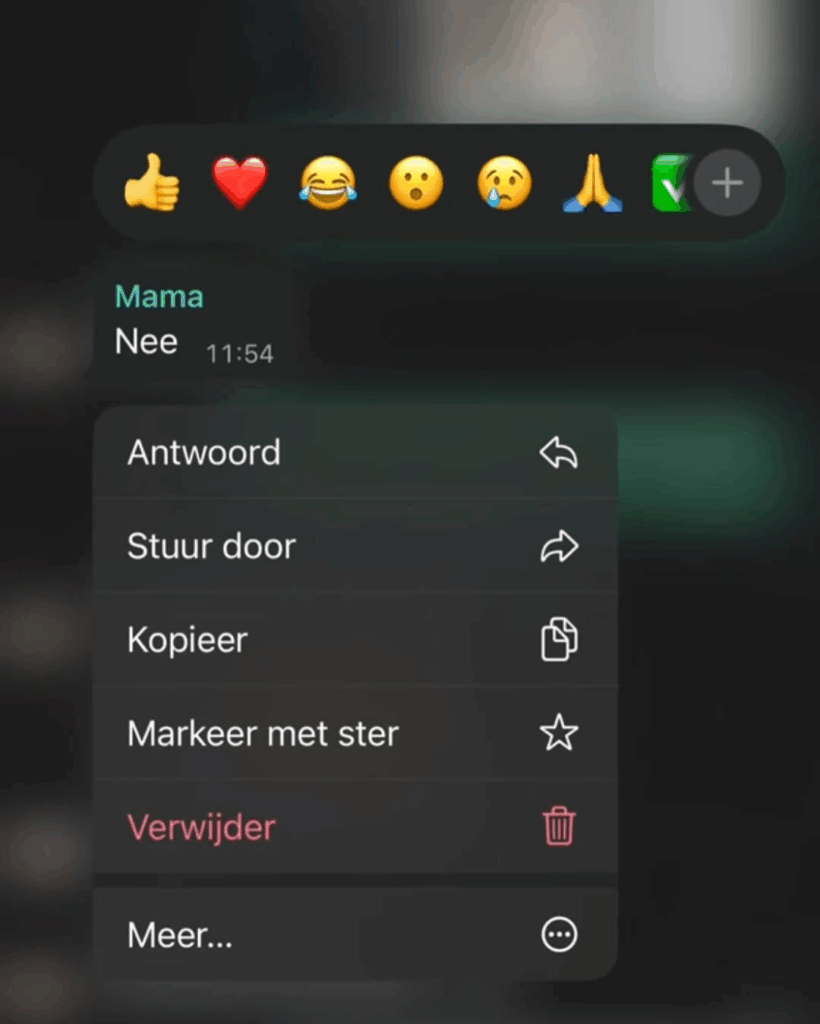820x1024 pixels.
Task: Open more emoji reactions with plus button
Action: pyautogui.click(x=727, y=184)
